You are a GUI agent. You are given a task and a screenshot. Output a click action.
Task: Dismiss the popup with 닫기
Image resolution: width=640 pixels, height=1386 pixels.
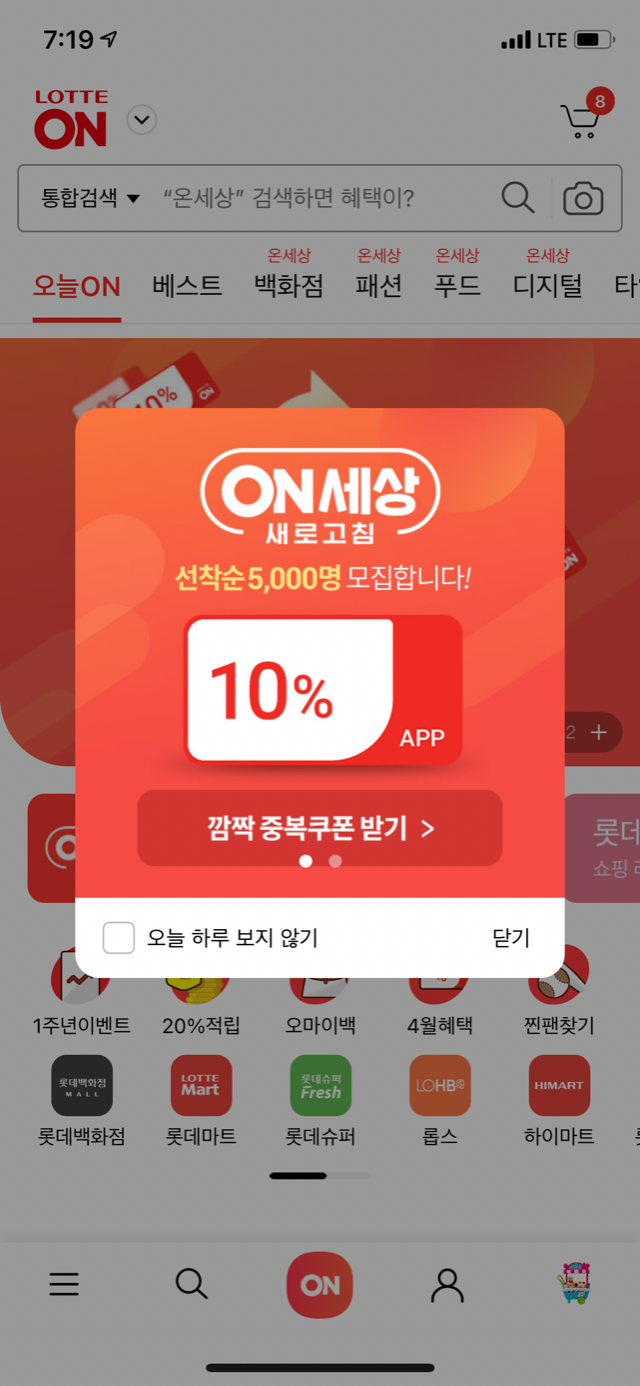click(511, 938)
